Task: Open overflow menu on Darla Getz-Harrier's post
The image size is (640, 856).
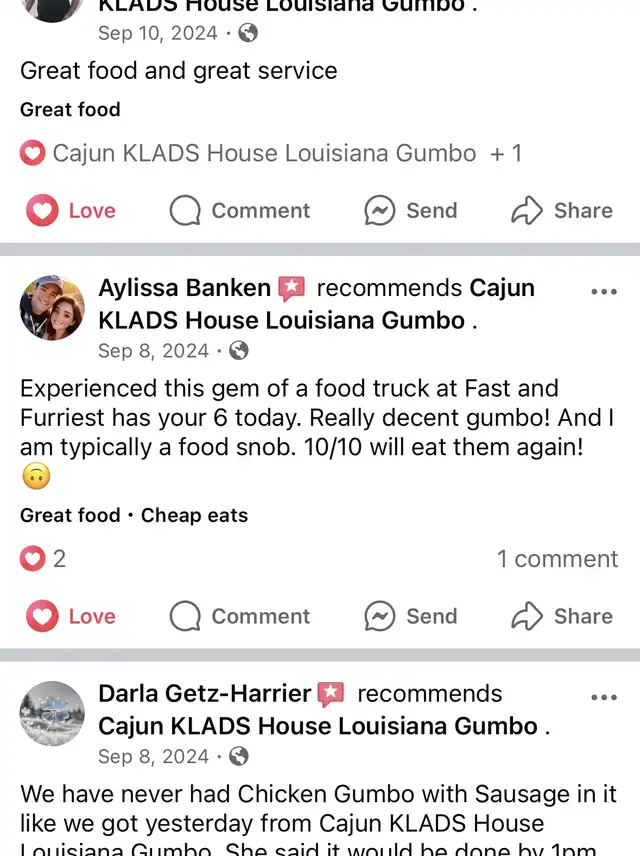Action: tap(604, 697)
